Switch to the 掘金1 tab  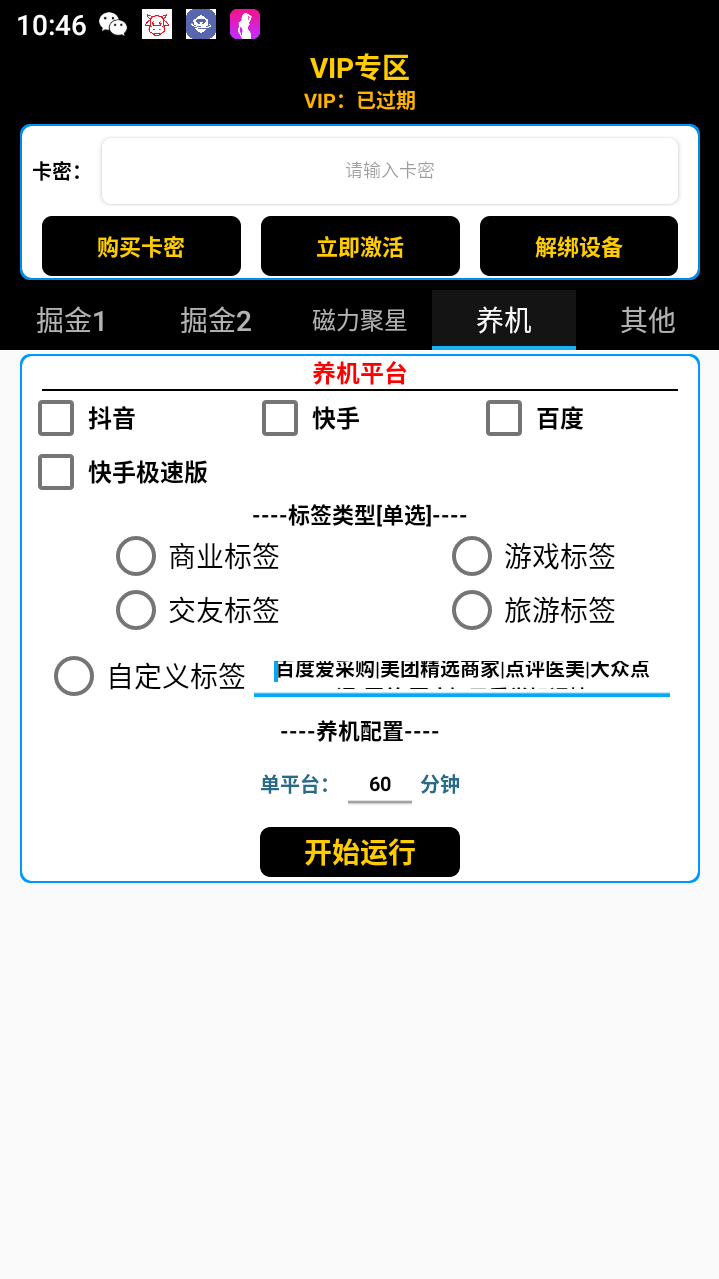click(x=71, y=320)
